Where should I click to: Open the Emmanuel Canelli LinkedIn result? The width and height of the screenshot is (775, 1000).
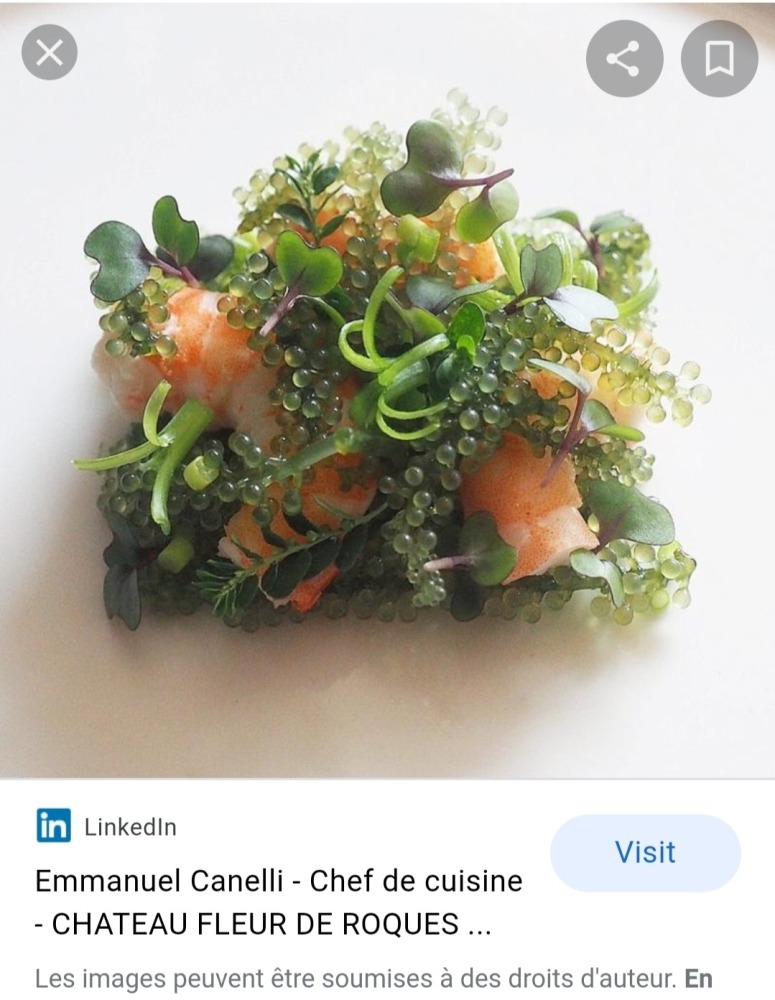[278, 901]
